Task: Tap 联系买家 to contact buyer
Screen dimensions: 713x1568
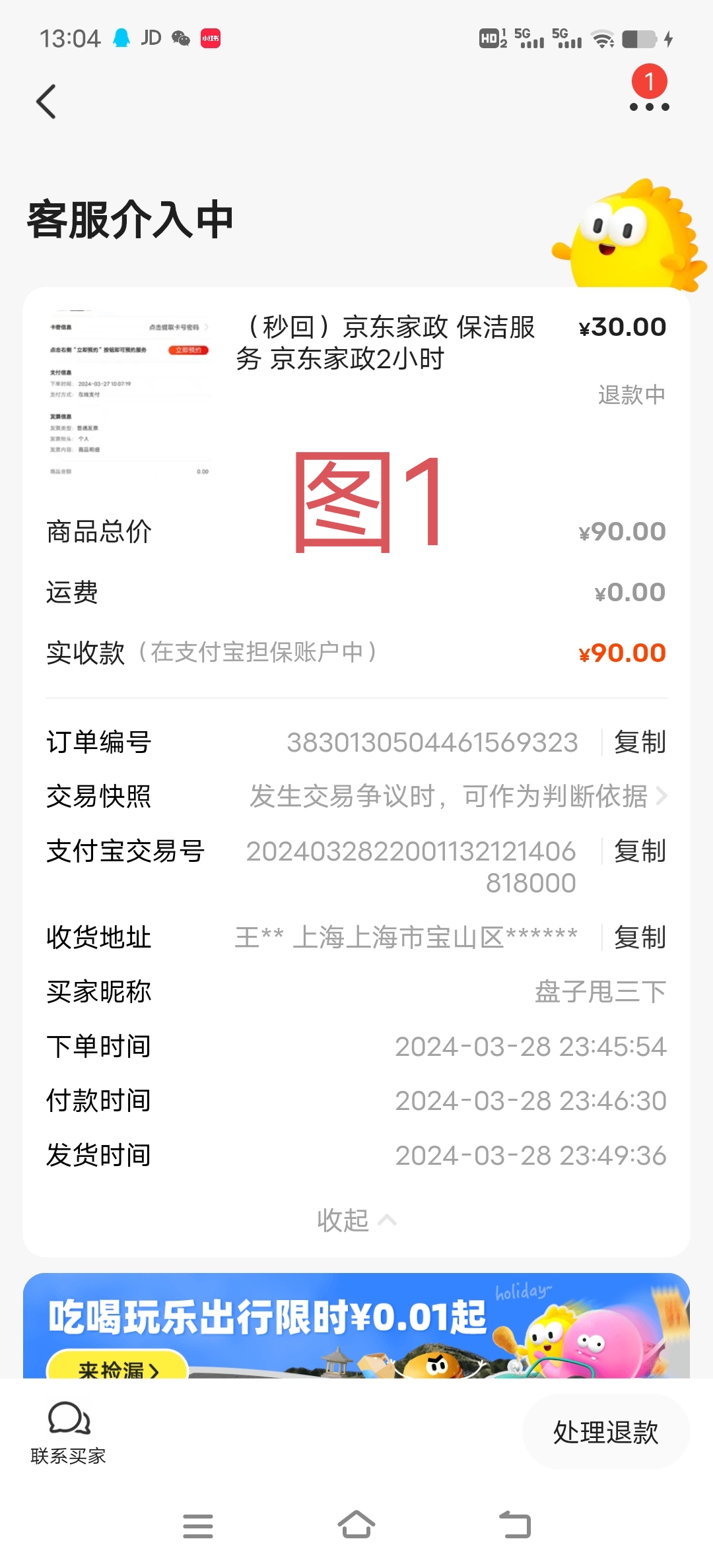Action: [68, 1432]
